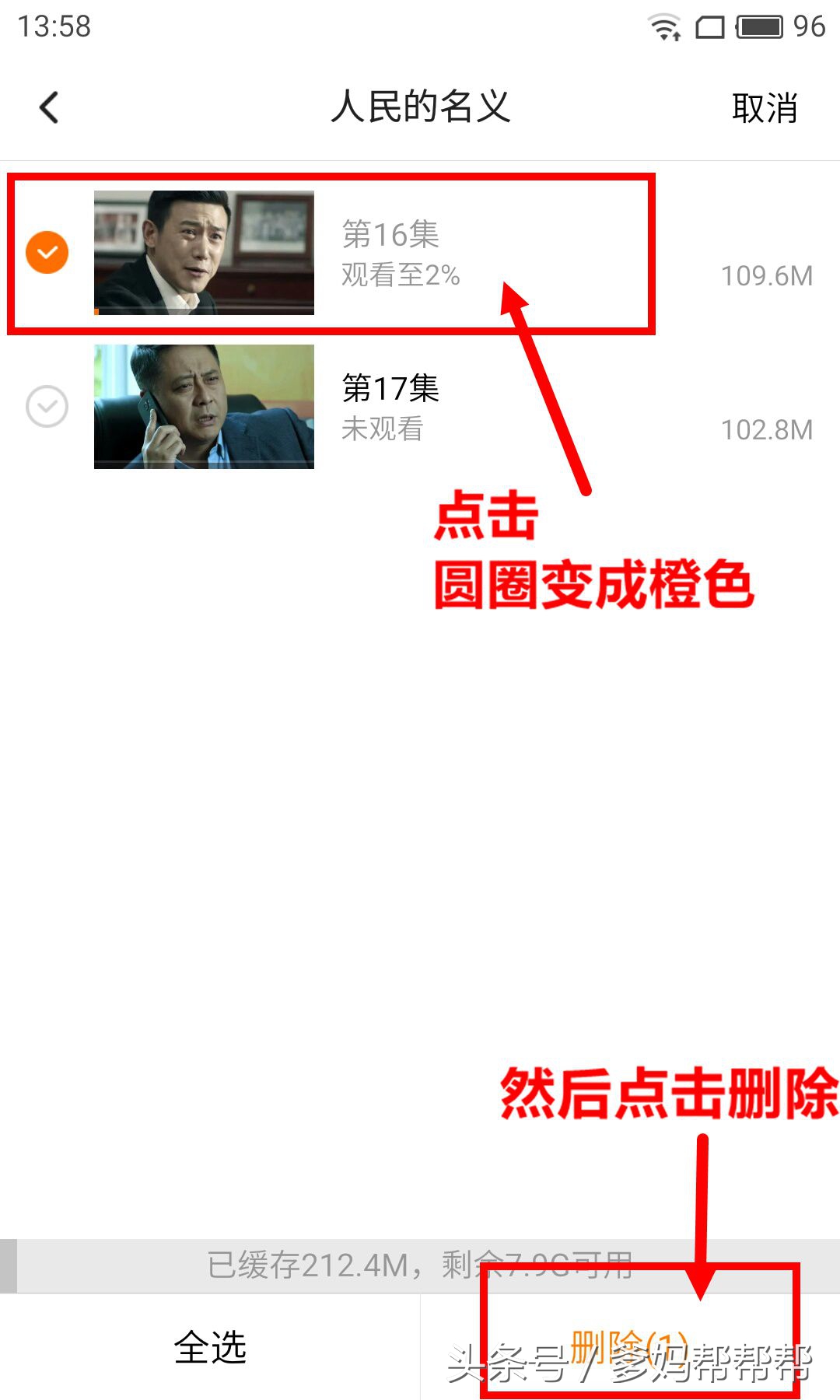Tap the battery percentage 96
The width and height of the screenshot is (840, 1400).
809,26
